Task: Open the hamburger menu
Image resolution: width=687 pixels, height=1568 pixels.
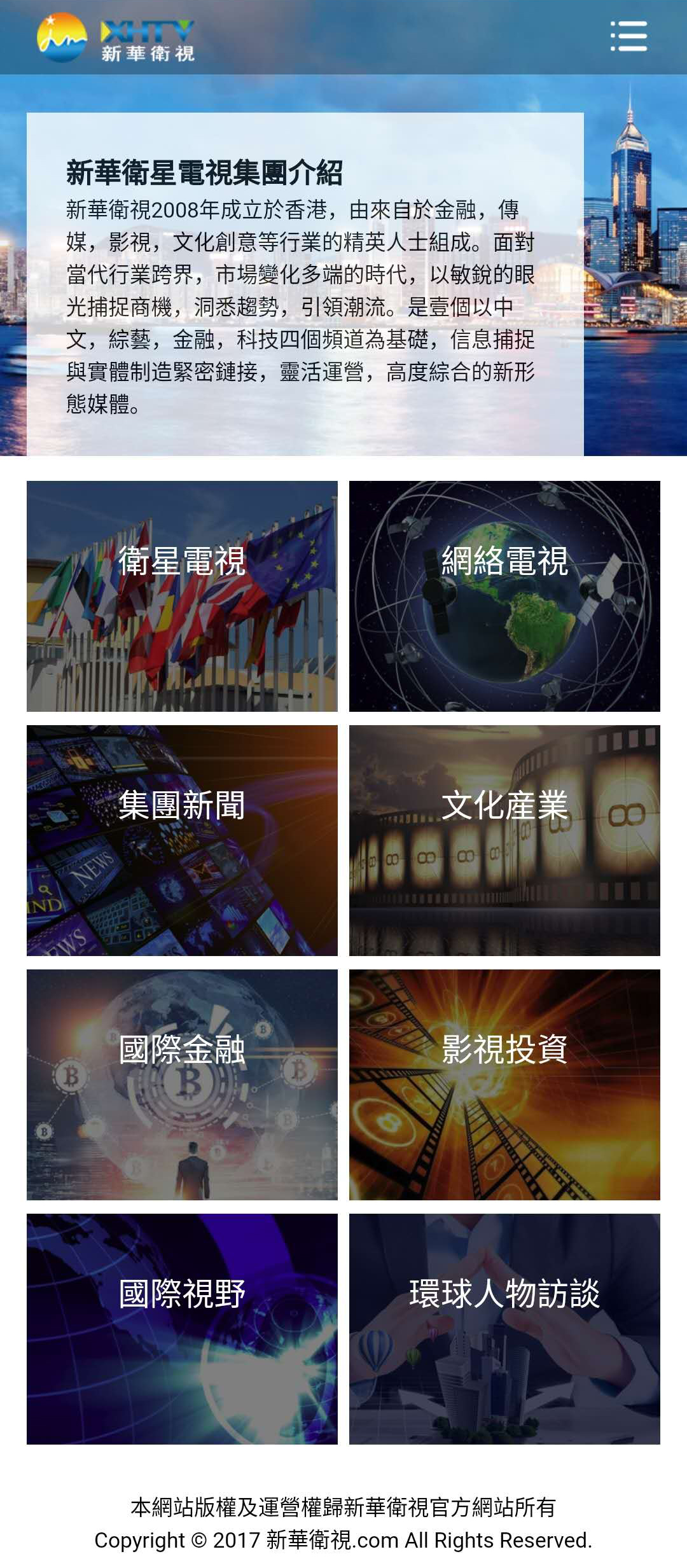Action: click(628, 36)
